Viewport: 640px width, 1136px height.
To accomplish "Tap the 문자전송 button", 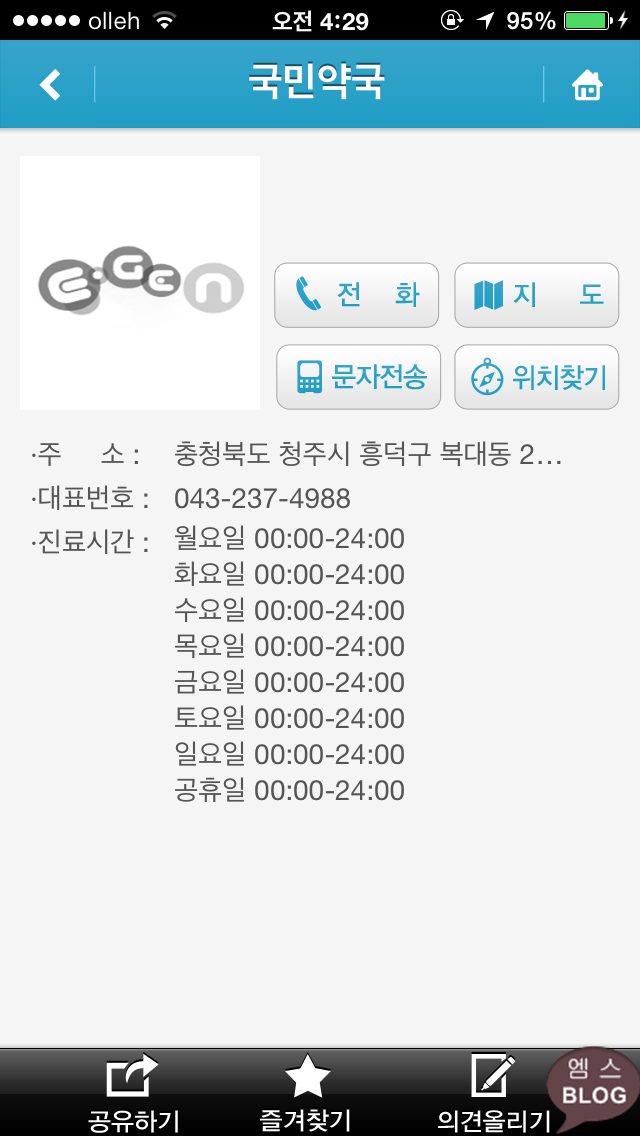I will pyautogui.click(x=359, y=377).
